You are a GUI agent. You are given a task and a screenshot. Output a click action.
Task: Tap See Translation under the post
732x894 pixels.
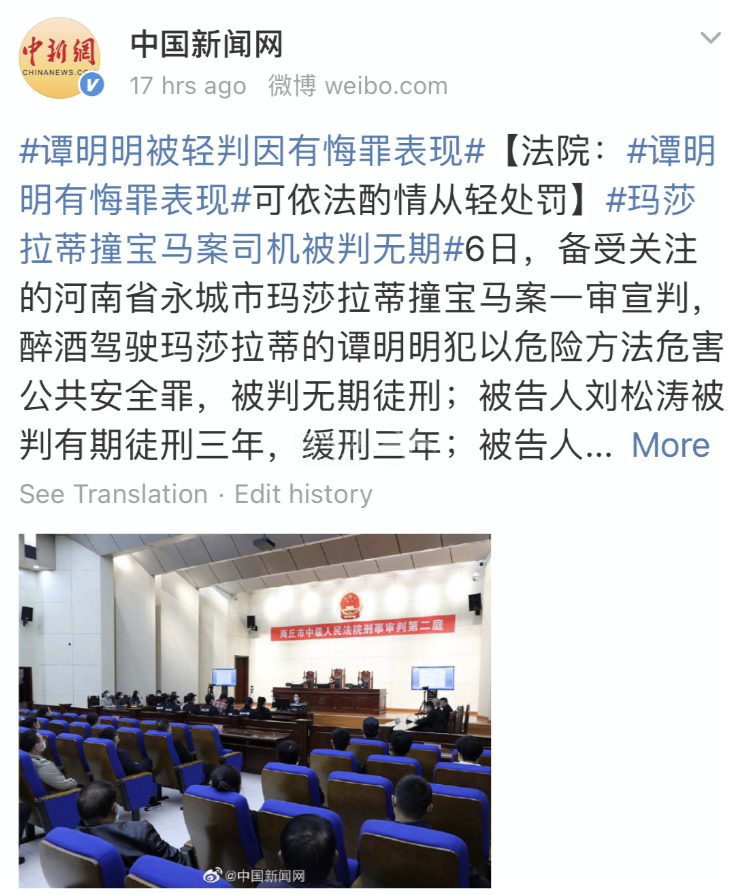pyautogui.click(x=113, y=494)
